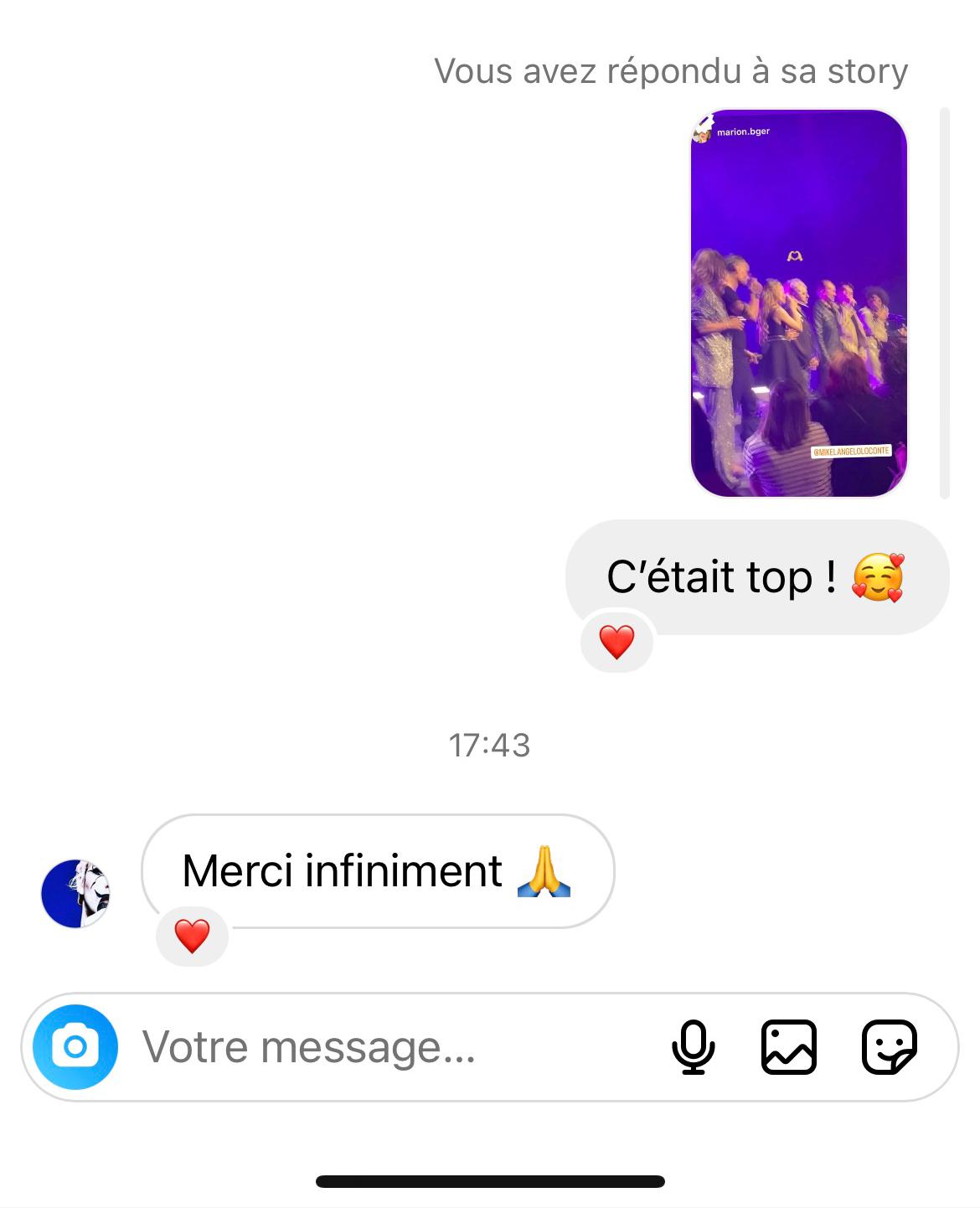Open the replied story preview from marion.bger

(798, 303)
